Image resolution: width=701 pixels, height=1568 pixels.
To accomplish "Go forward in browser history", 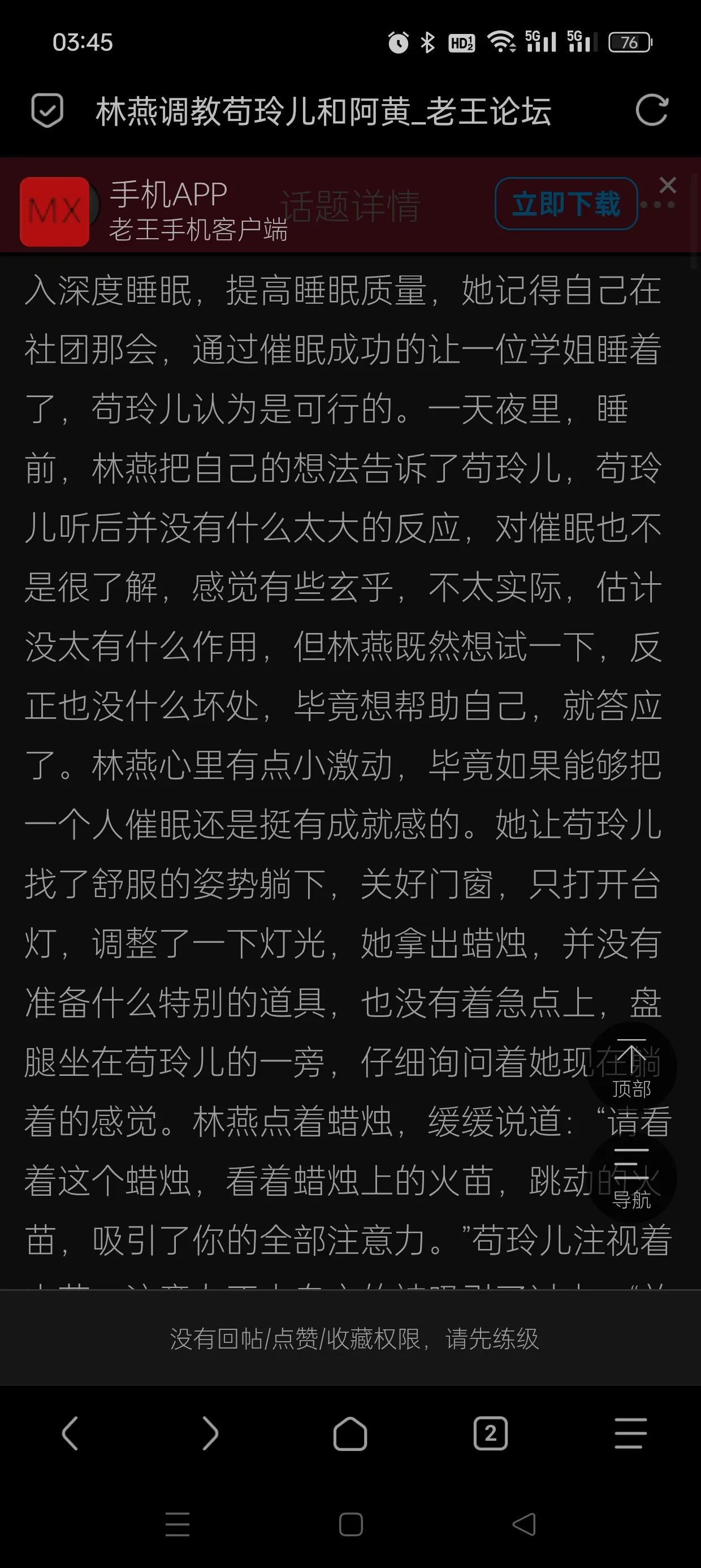I will coord(210,1433).
